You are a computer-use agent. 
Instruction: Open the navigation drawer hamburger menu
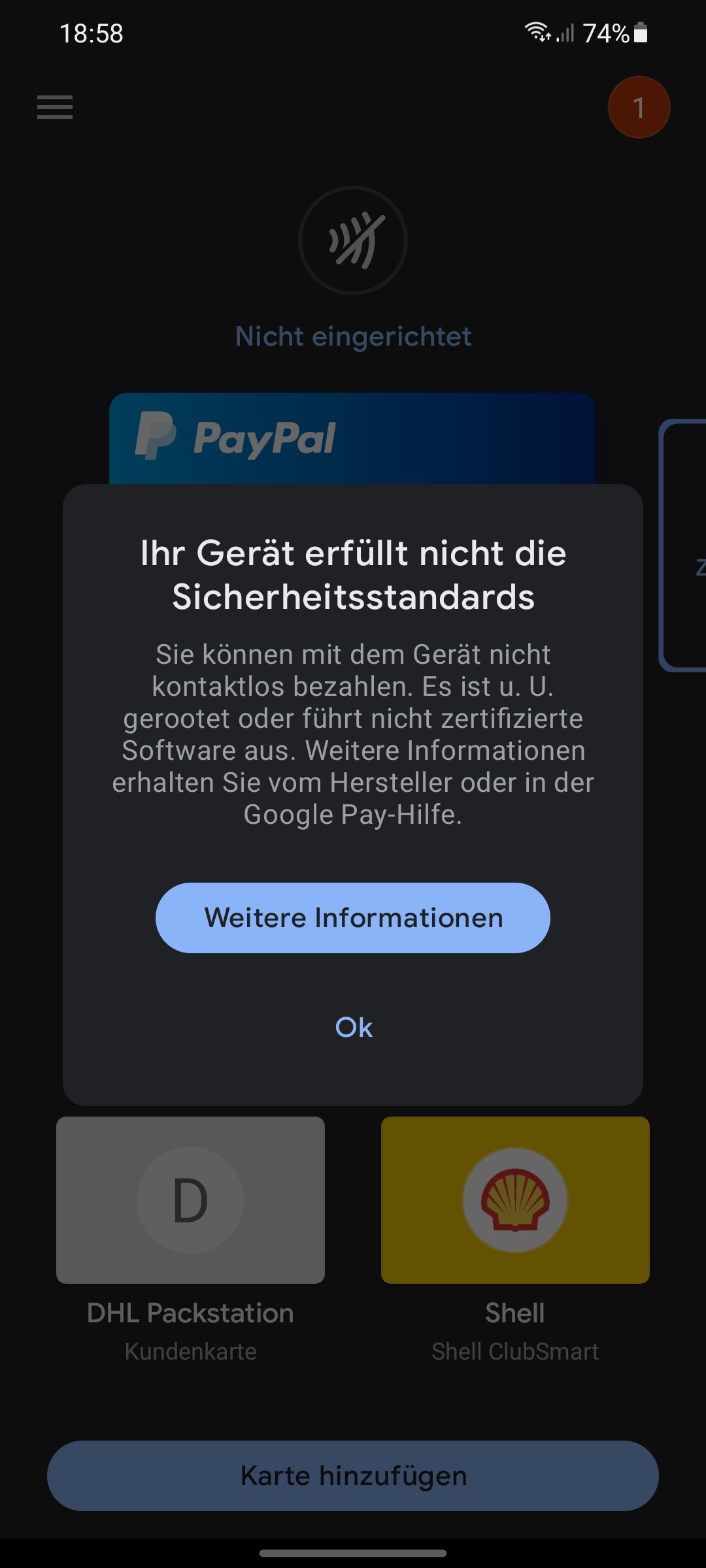54,107
